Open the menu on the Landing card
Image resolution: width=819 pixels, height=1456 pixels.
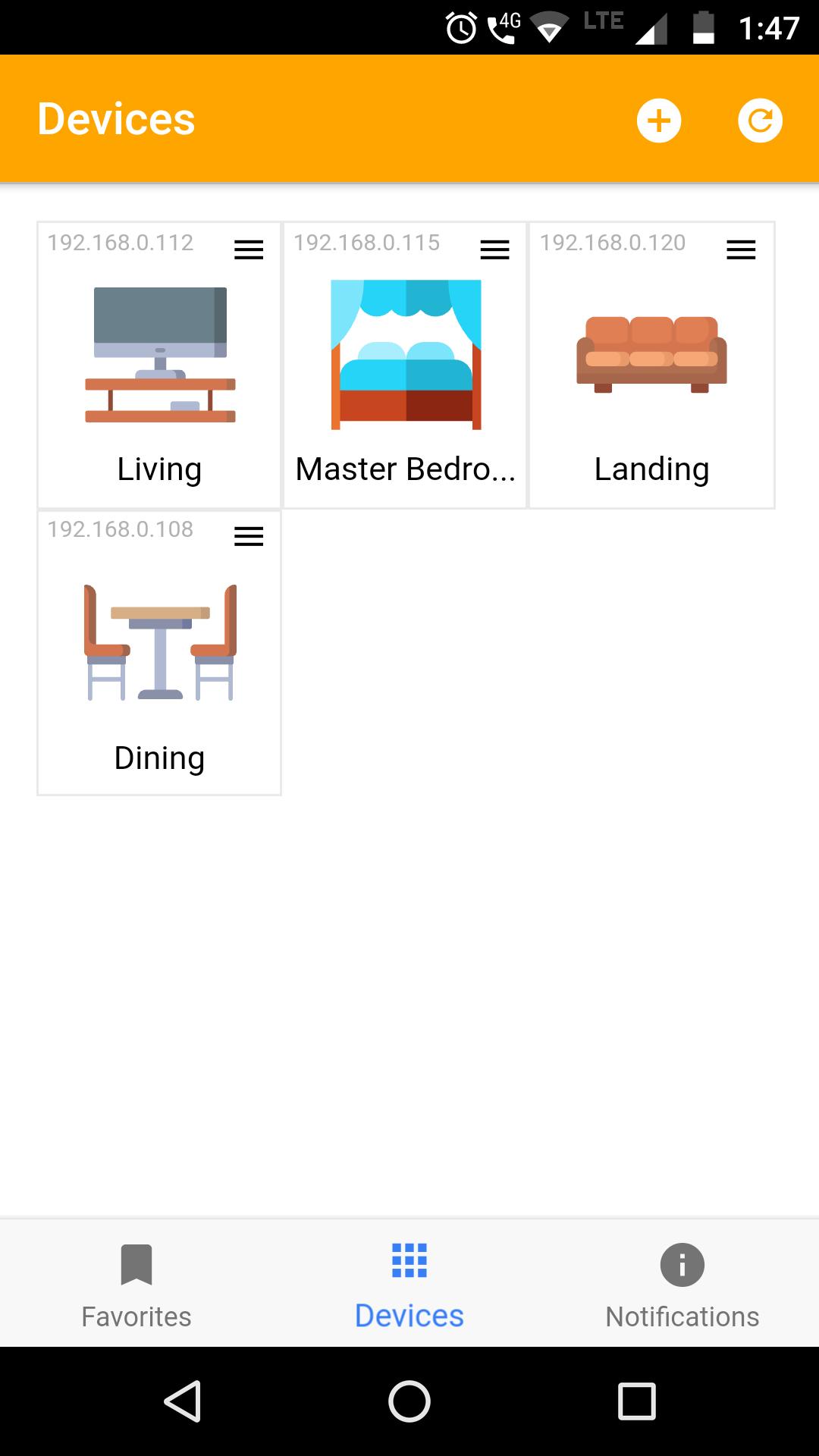pos(741,249)
